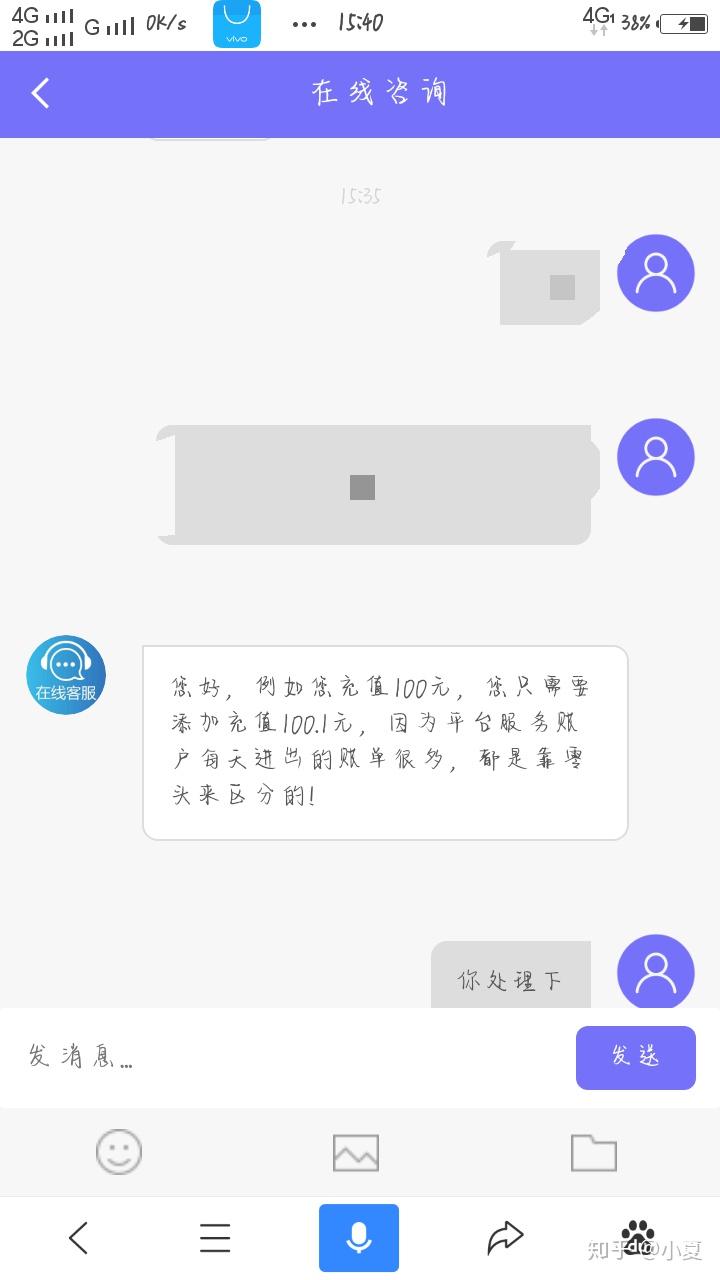The height and width of the screenshot is (1280, 720).
Task: Open the image picker icon
Action: click(x=358, y=1152)
